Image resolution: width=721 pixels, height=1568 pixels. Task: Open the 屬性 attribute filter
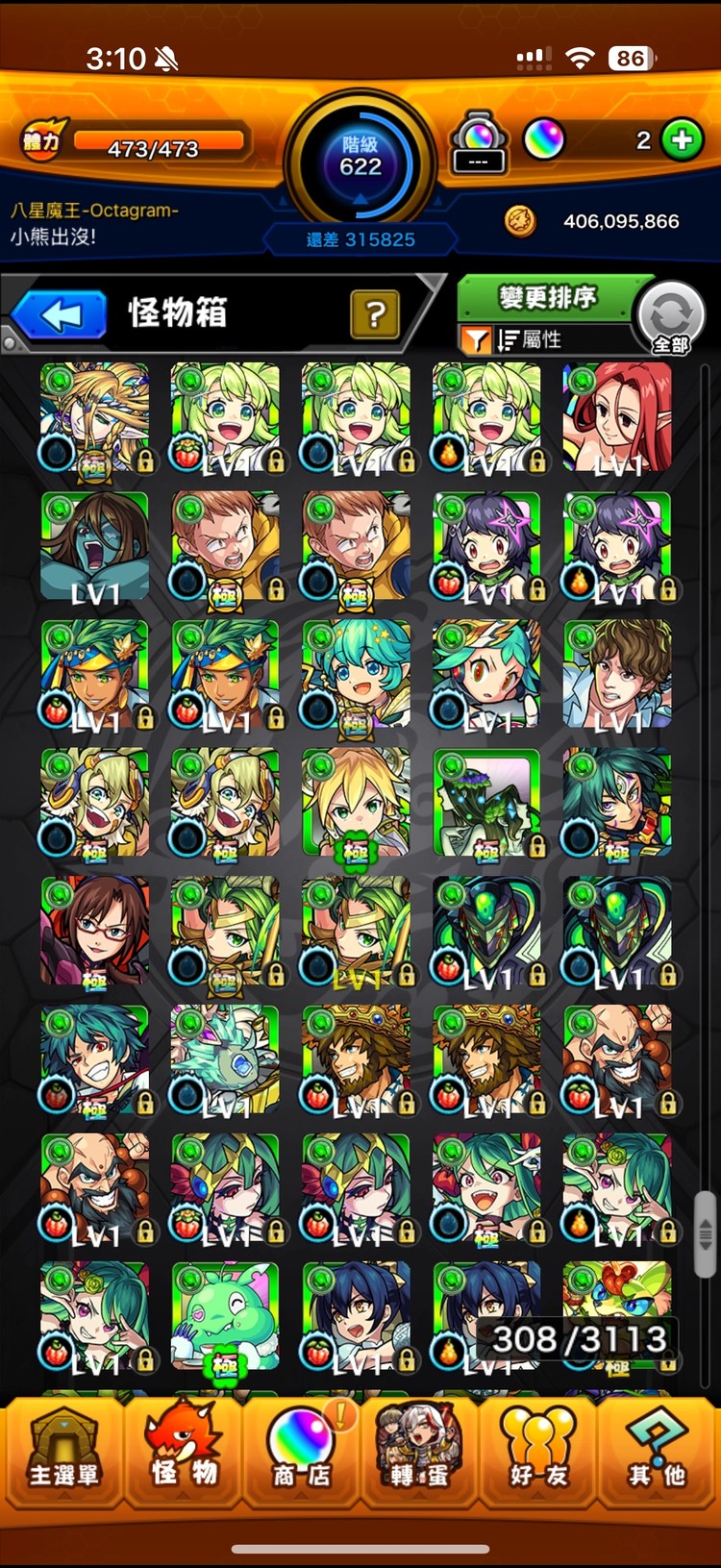coord(527,339)
